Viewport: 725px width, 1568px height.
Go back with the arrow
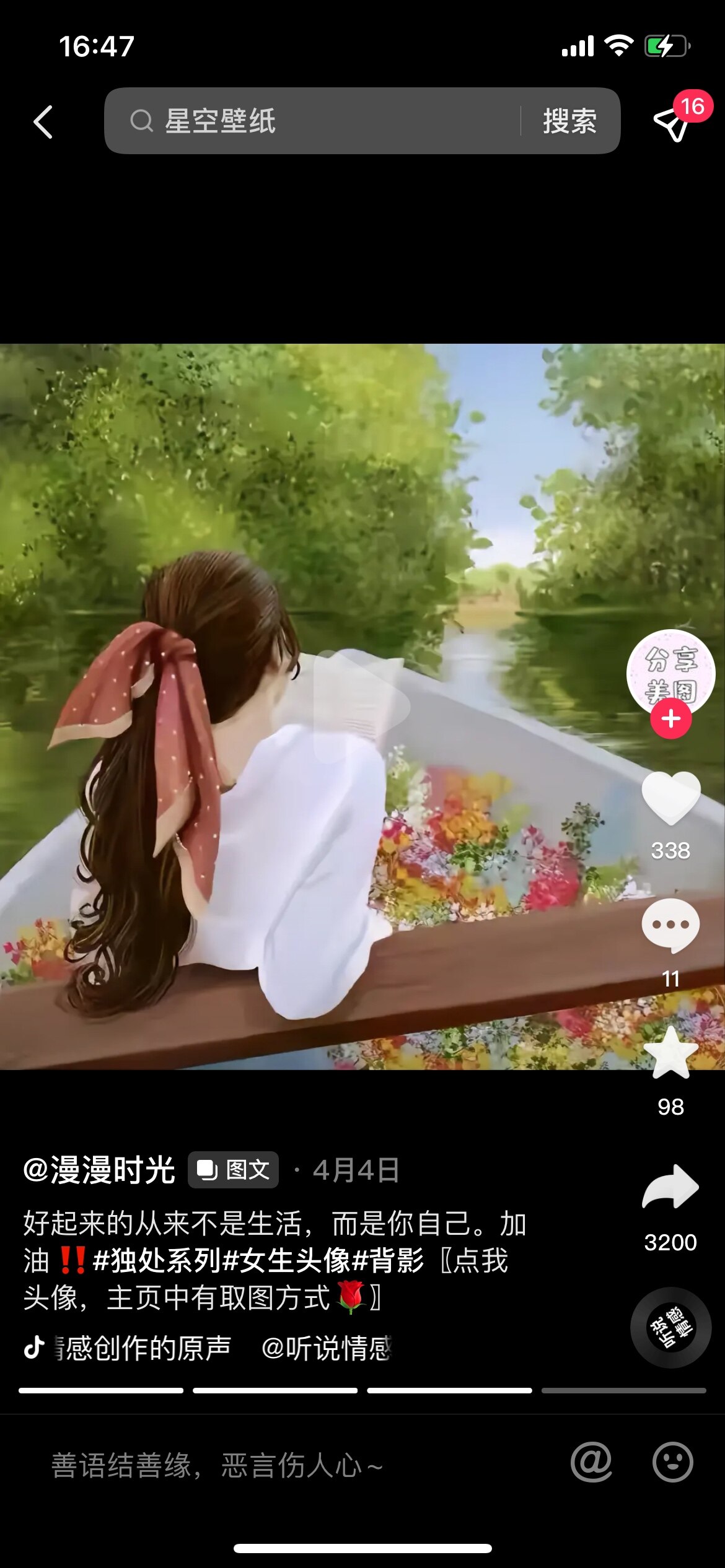pyautogui.click(x=43, y=121)
